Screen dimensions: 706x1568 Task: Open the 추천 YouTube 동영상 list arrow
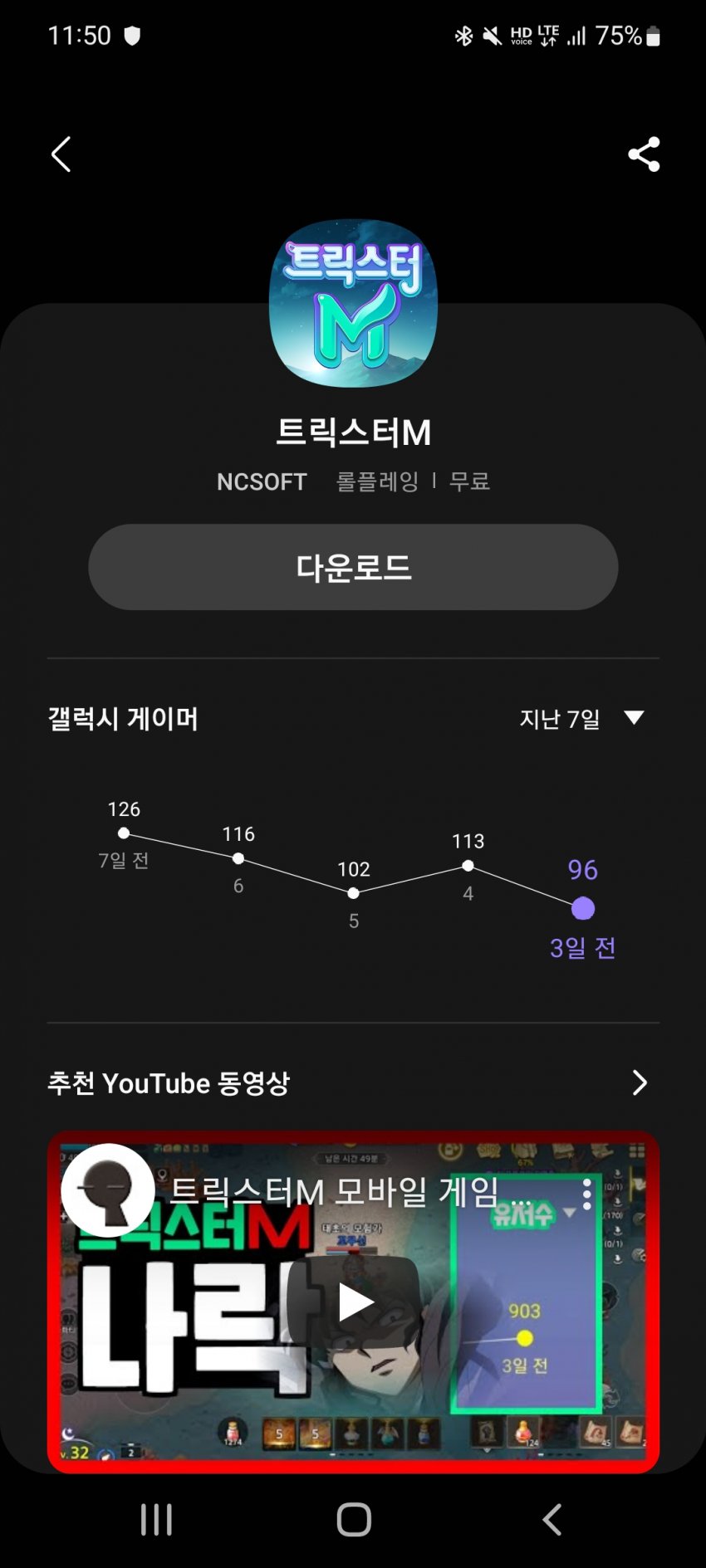(x=639, y=1082)
